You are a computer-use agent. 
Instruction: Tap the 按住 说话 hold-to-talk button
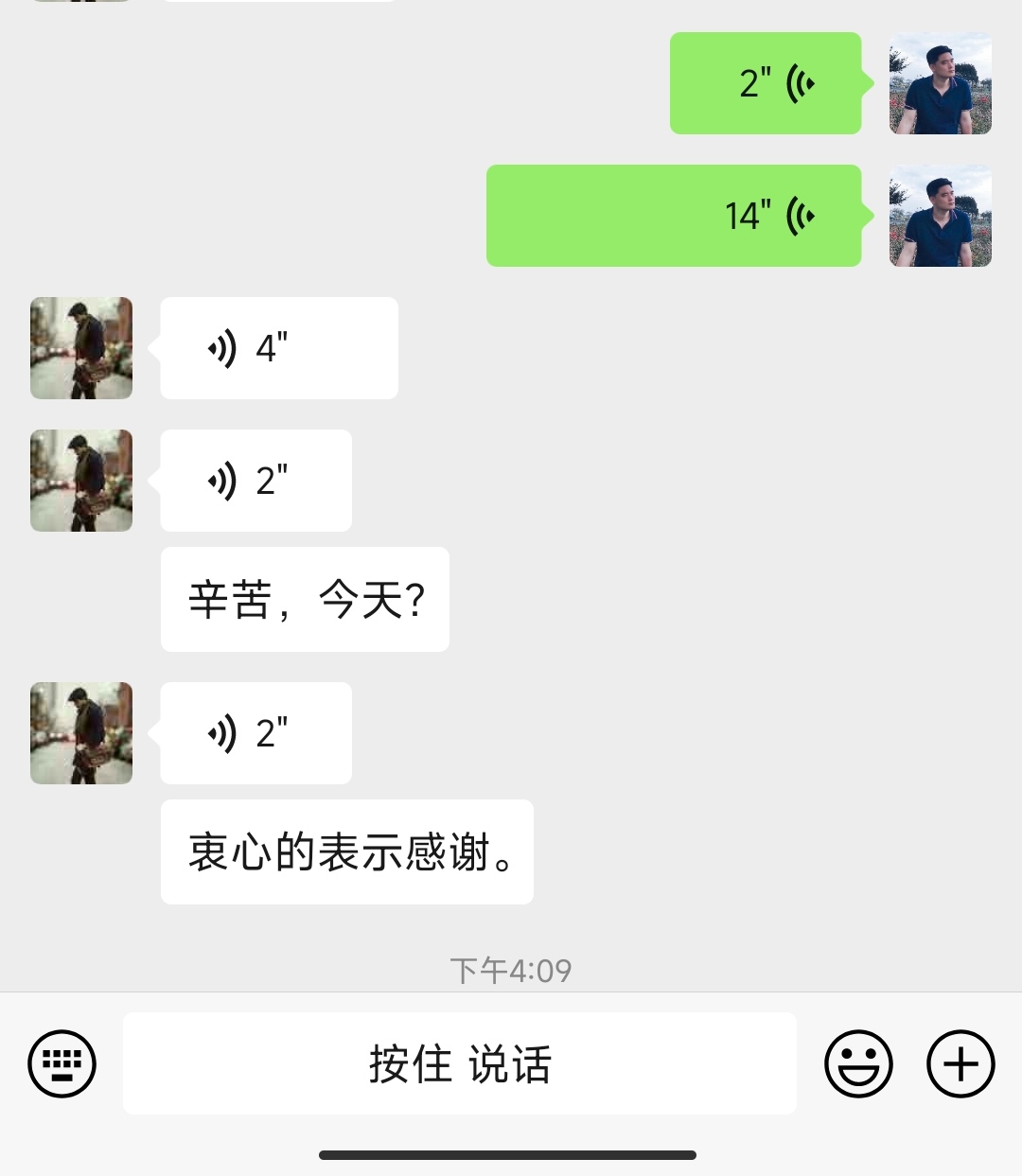click(460, 1063)
